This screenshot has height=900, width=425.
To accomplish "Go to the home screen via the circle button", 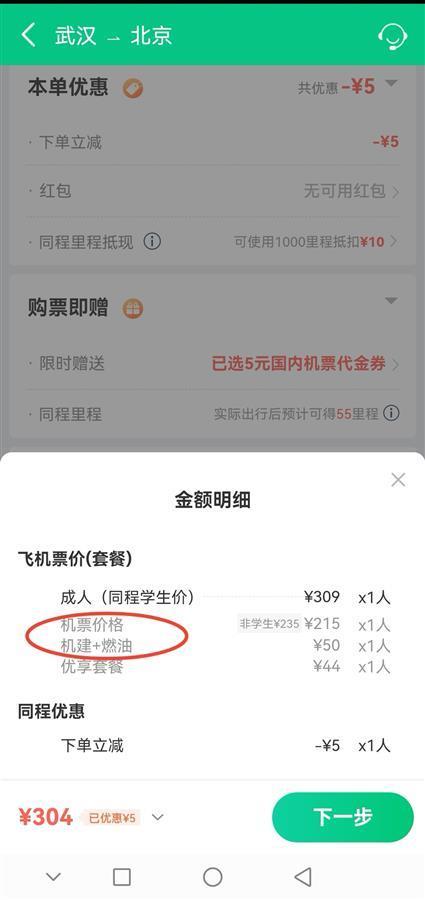I will pos(212,876).
